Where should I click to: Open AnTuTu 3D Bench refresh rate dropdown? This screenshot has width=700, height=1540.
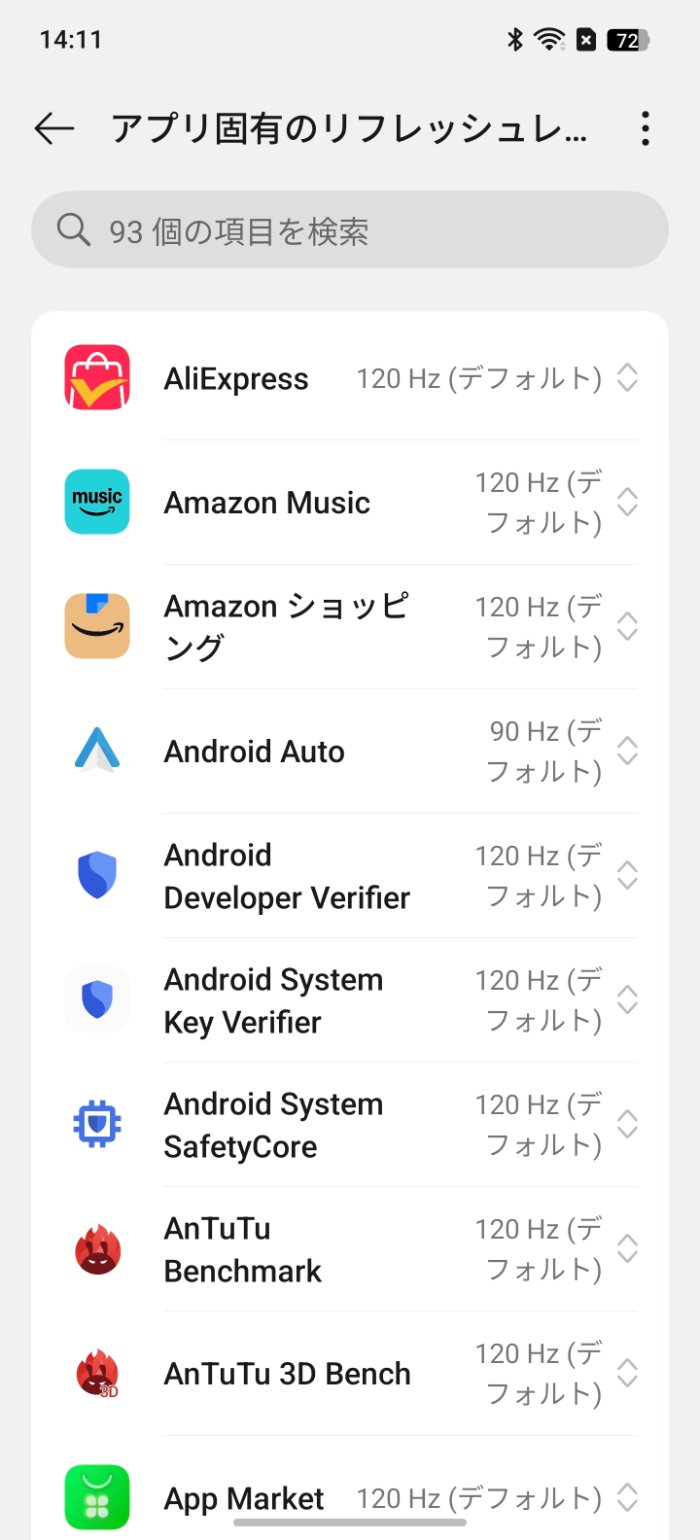350,1374
